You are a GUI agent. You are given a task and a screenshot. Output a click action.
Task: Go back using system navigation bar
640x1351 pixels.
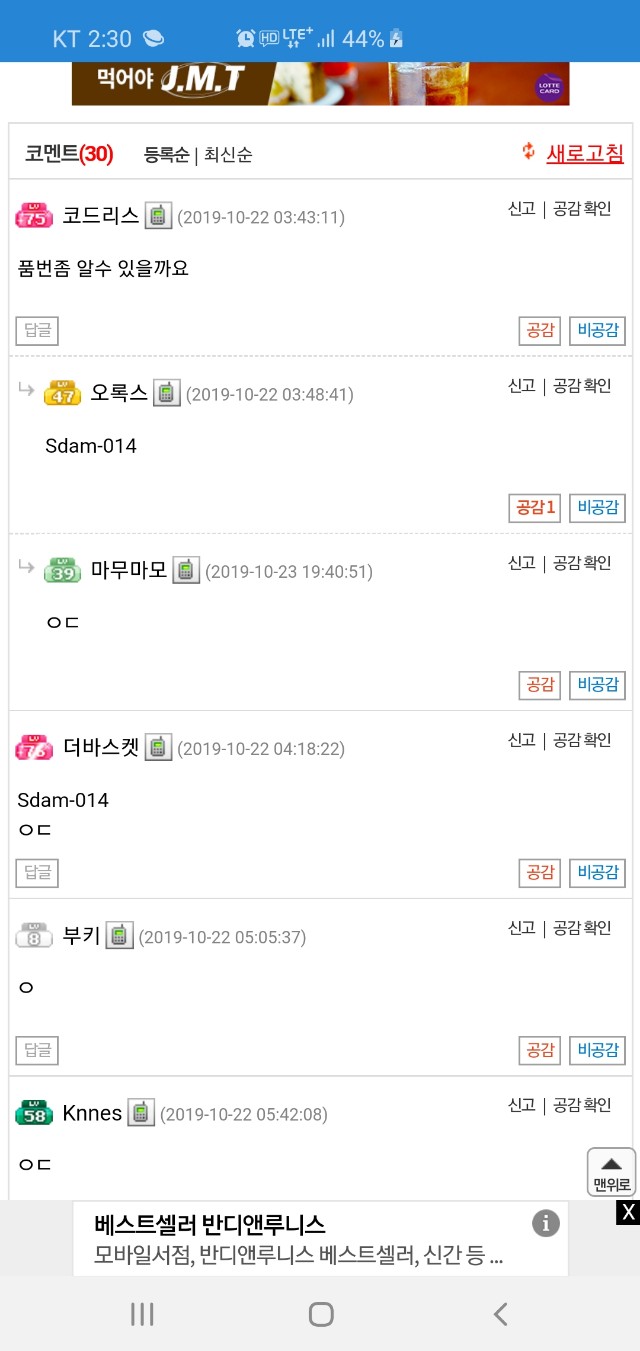click(500, 1314)
